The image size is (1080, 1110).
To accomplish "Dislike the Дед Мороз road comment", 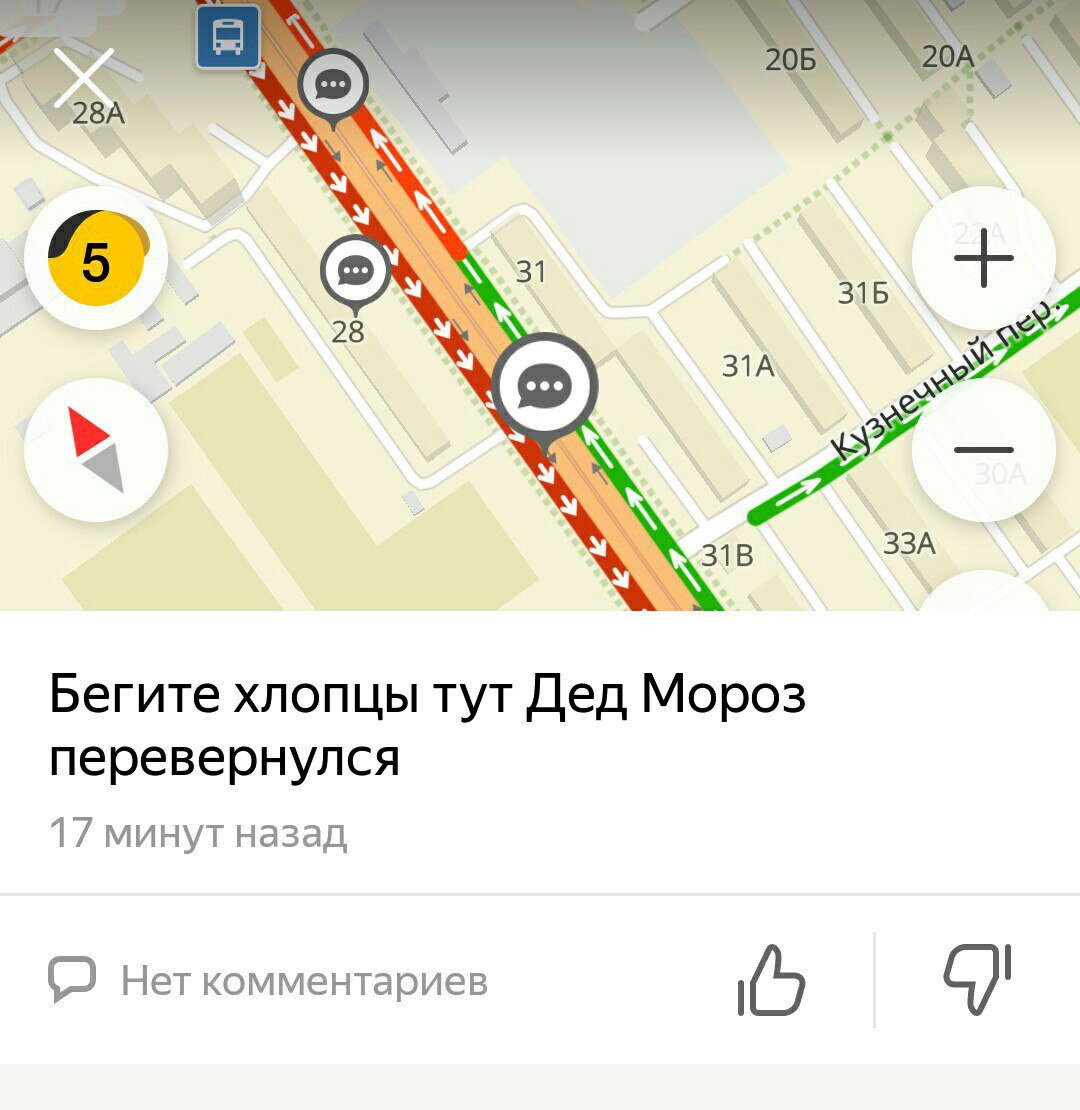I will pyautogui.click(x=978, y=980).
